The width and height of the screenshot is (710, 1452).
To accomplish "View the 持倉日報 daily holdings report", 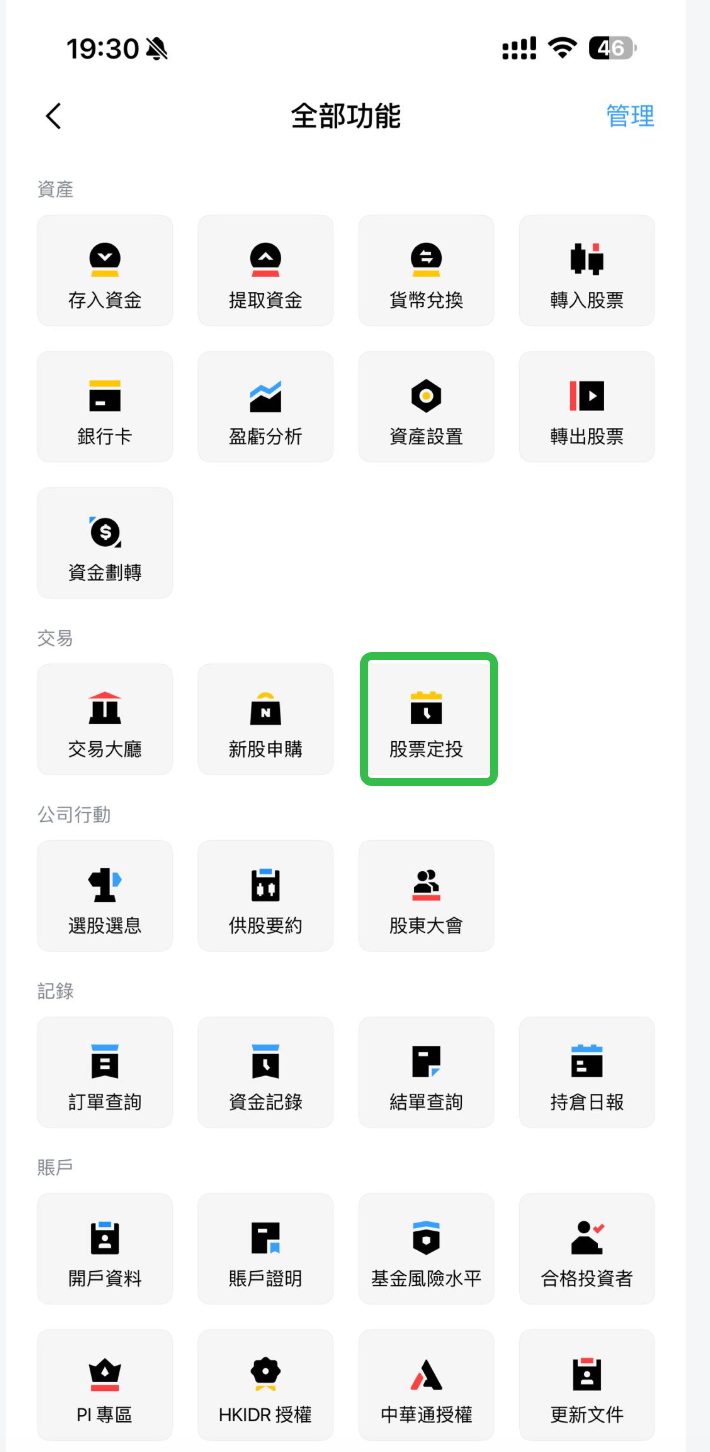I will (x=587, y=1072).
